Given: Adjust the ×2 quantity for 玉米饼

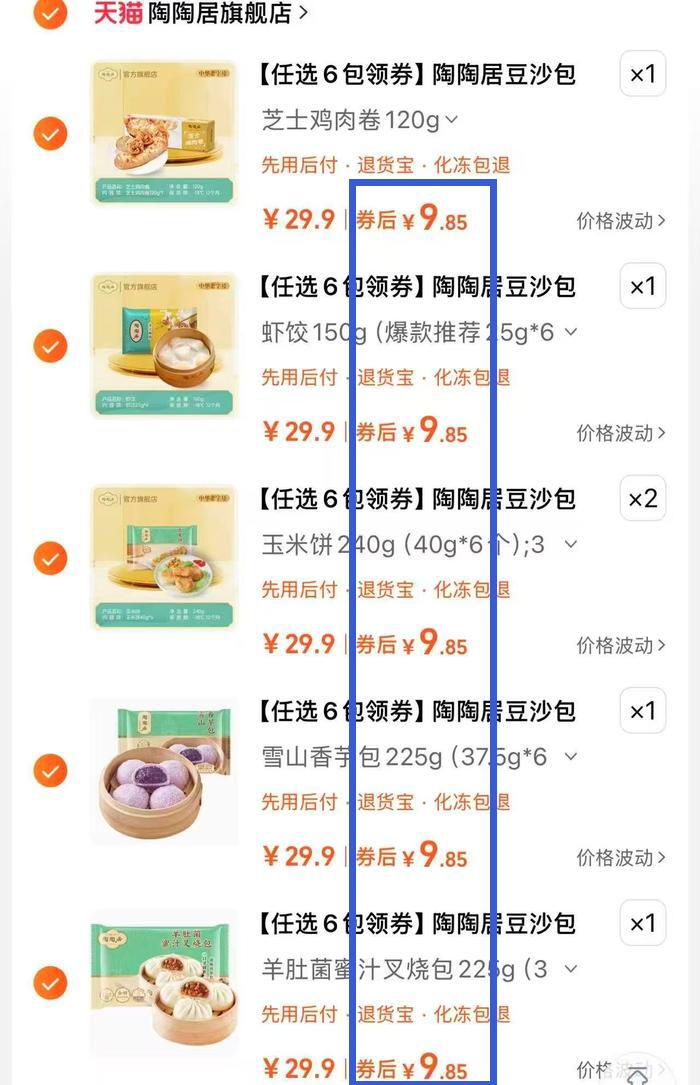Looking at the screenshot, I should [x=642, y=498].
